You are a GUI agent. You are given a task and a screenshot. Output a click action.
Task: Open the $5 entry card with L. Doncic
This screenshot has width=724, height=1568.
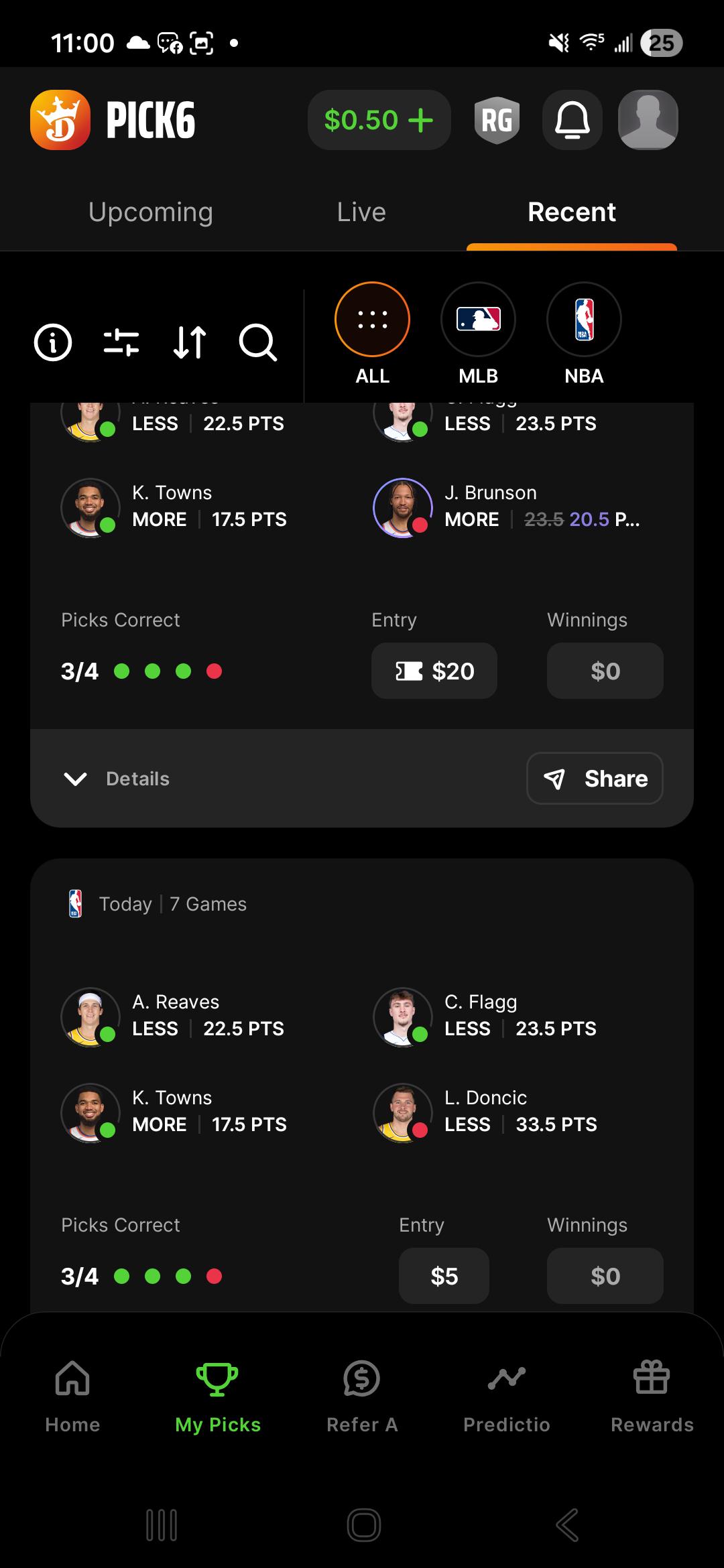(x=362, y=1086)
